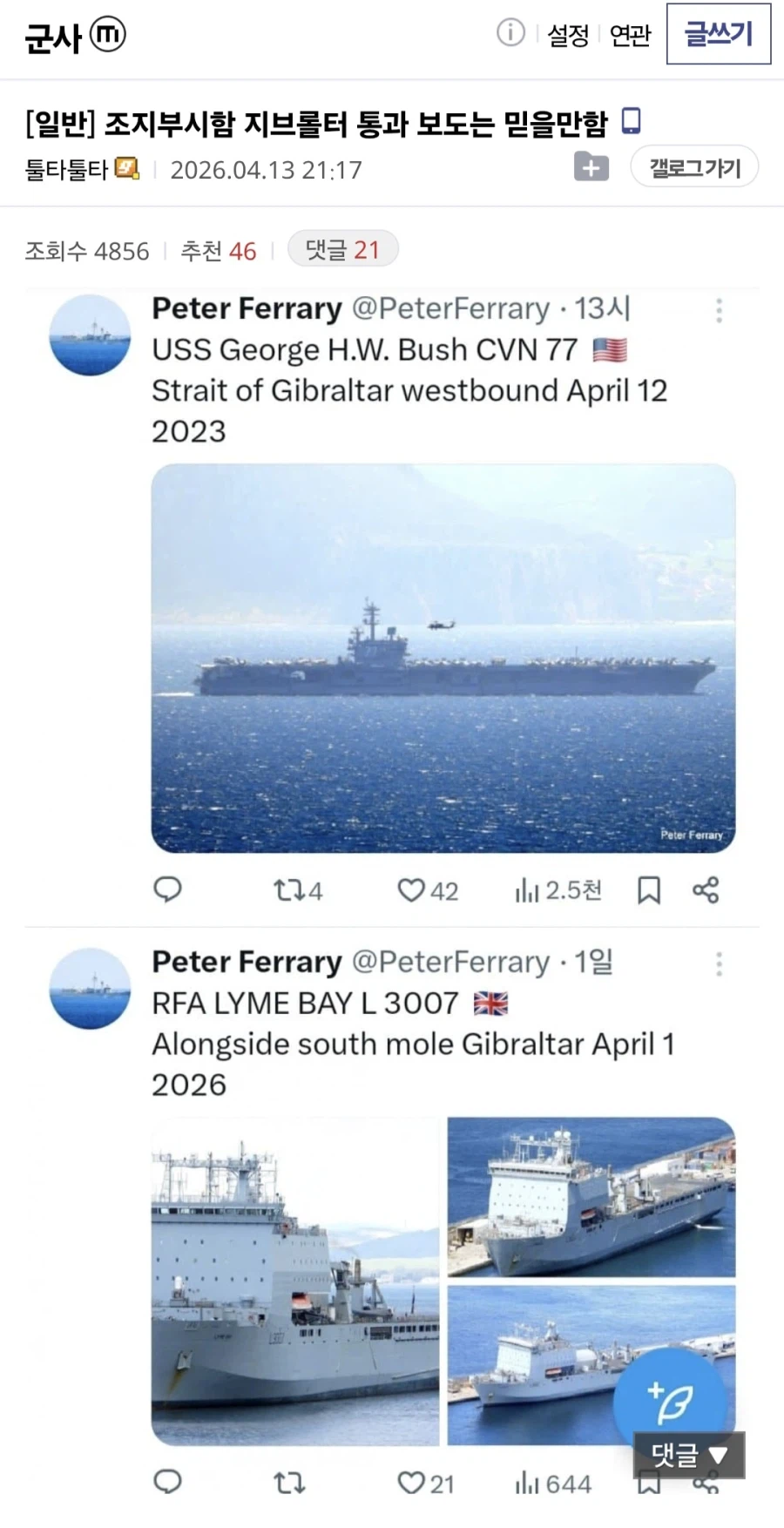Open 연관 related galleries
784x1528 pixels.
[630, 35]
